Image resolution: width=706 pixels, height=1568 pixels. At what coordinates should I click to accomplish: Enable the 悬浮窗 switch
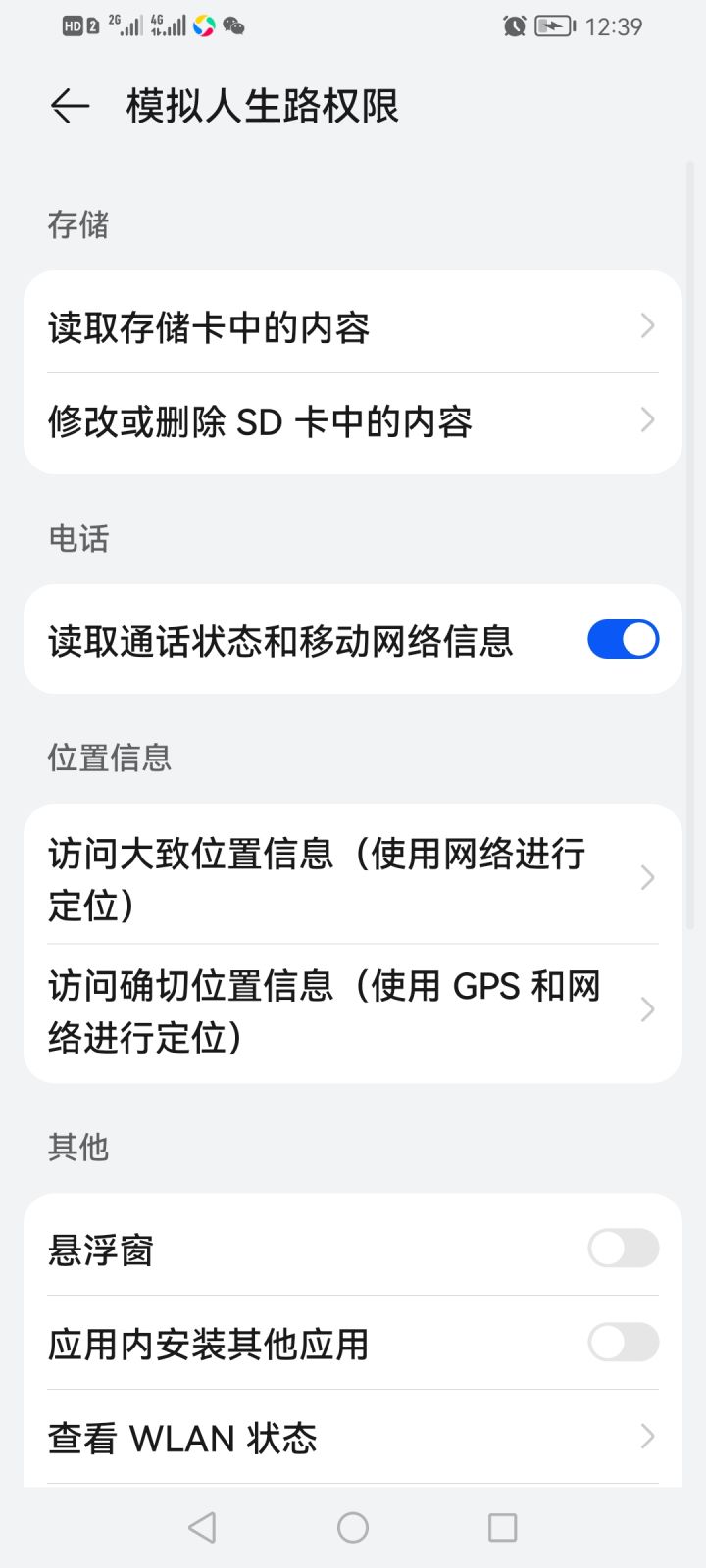(x=623, y=1249)
